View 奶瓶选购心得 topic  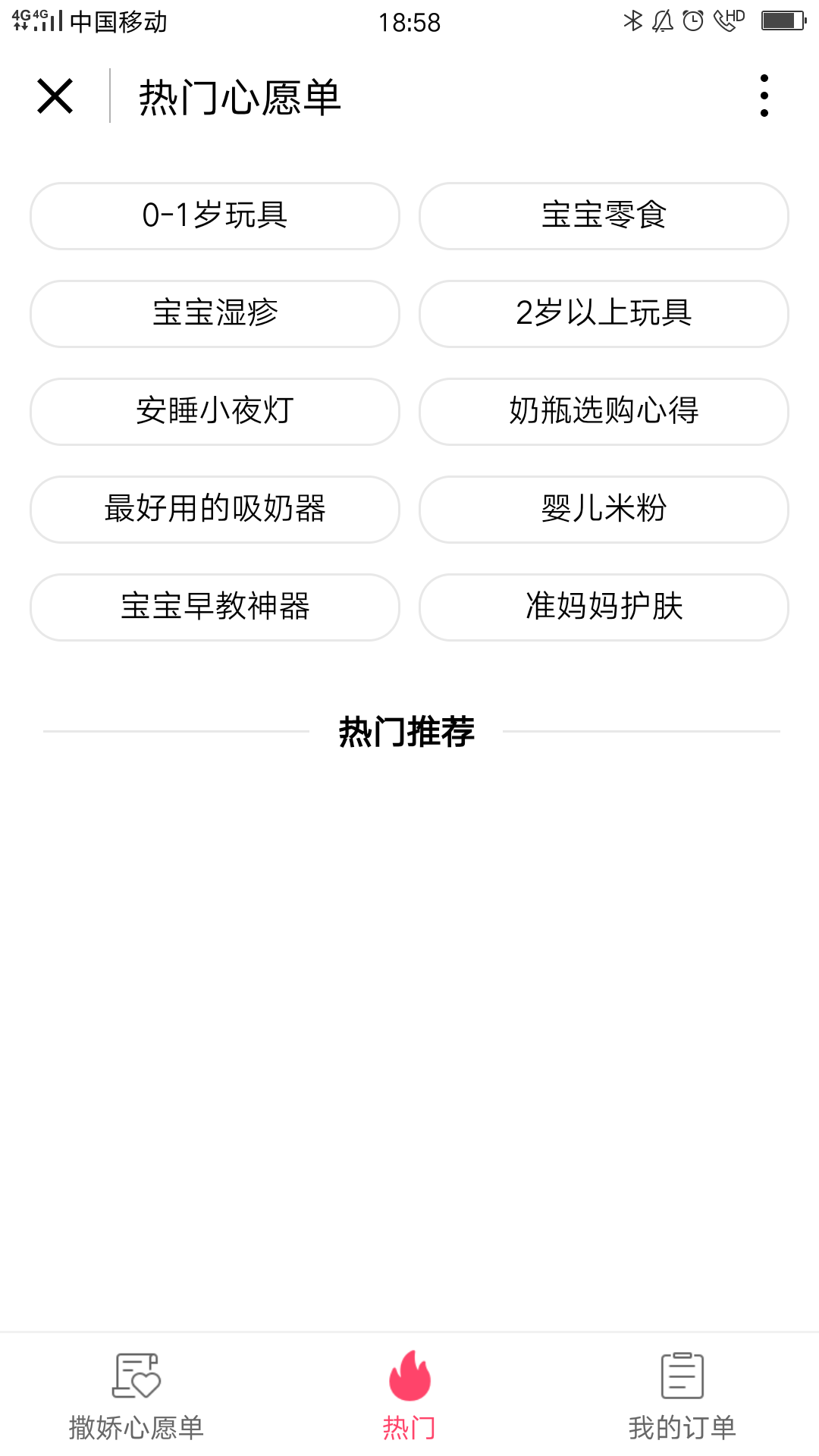click(x=604, y=412)
